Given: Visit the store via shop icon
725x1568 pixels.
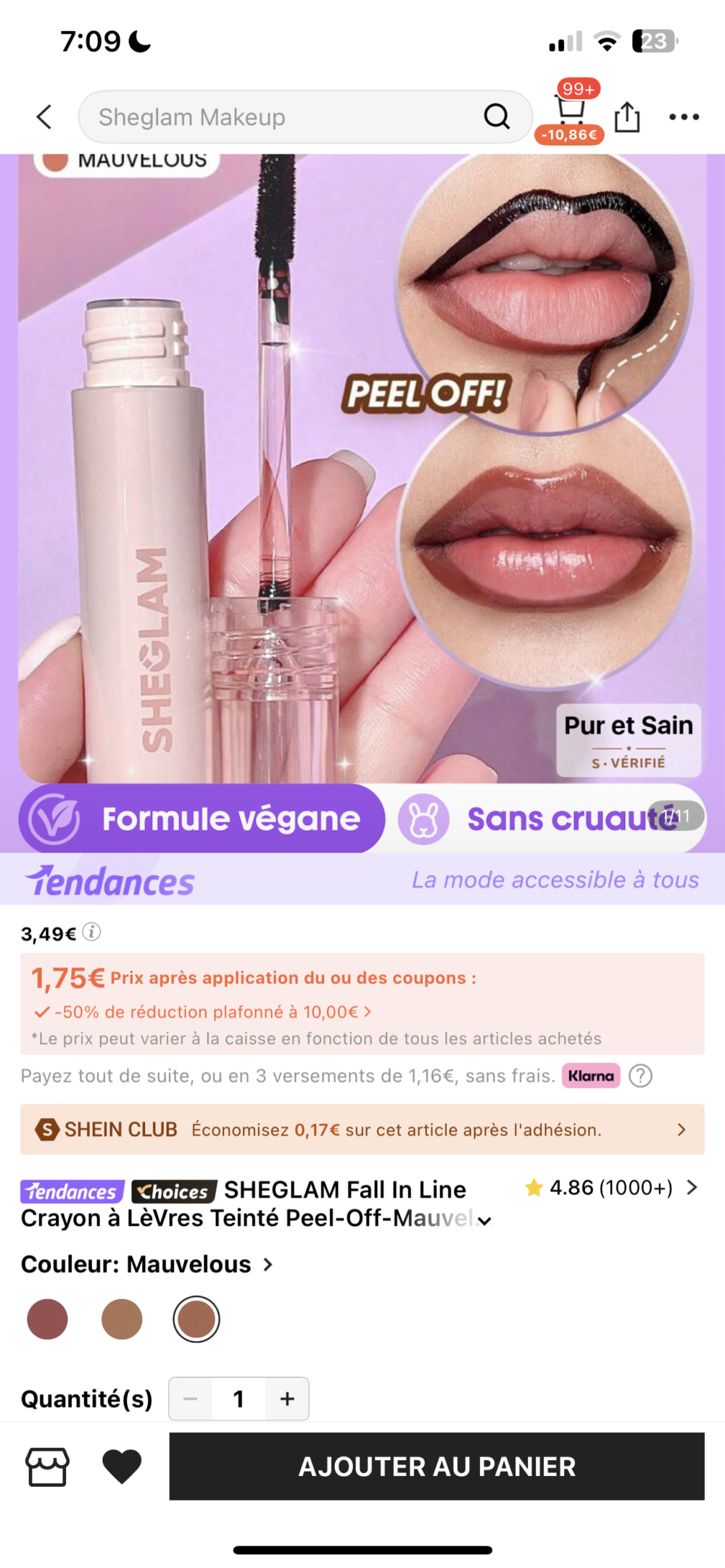Looking at the screenshot, I should pyautogui.click(x=48, y=1467).
